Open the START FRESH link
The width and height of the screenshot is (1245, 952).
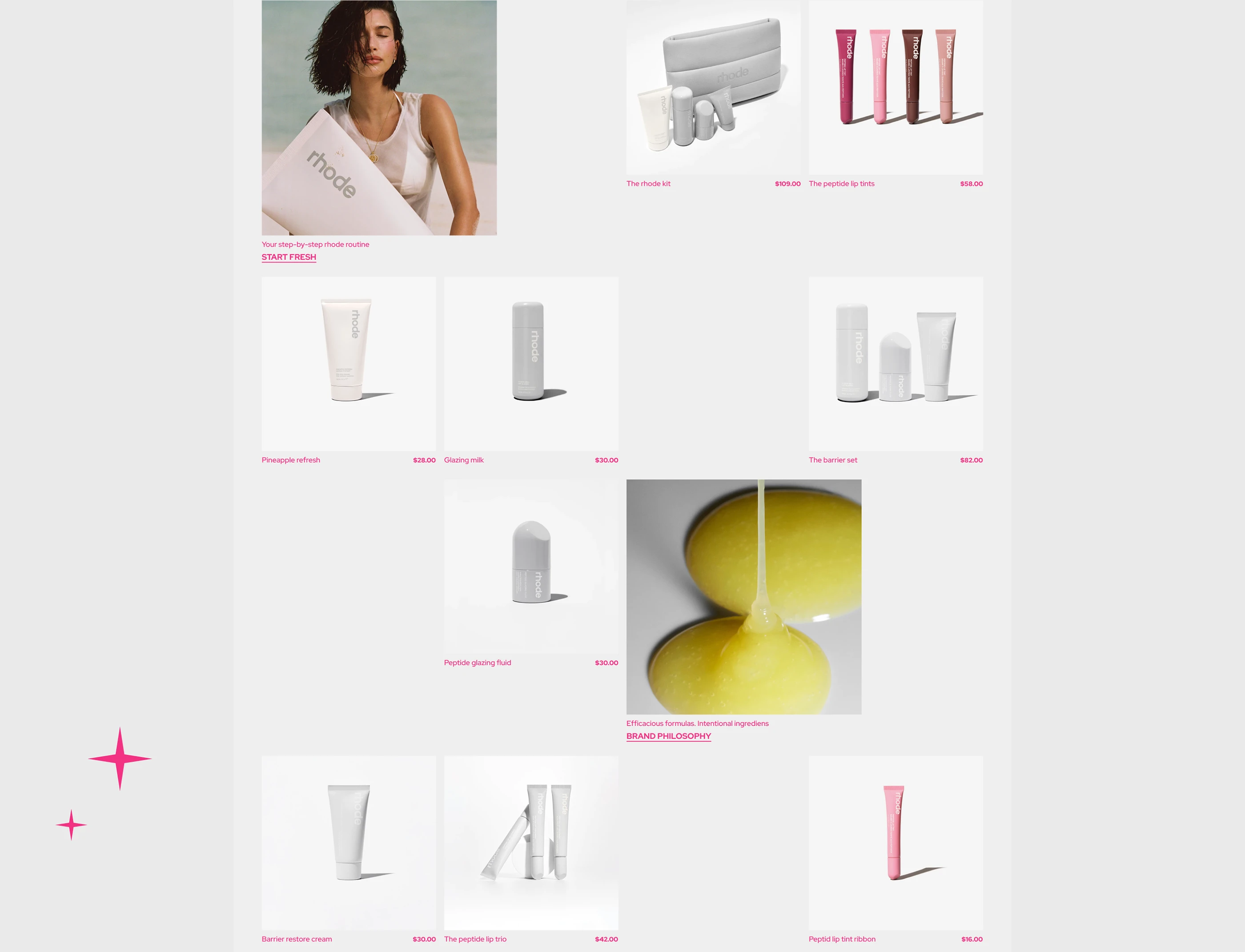(x=289, y=257)
